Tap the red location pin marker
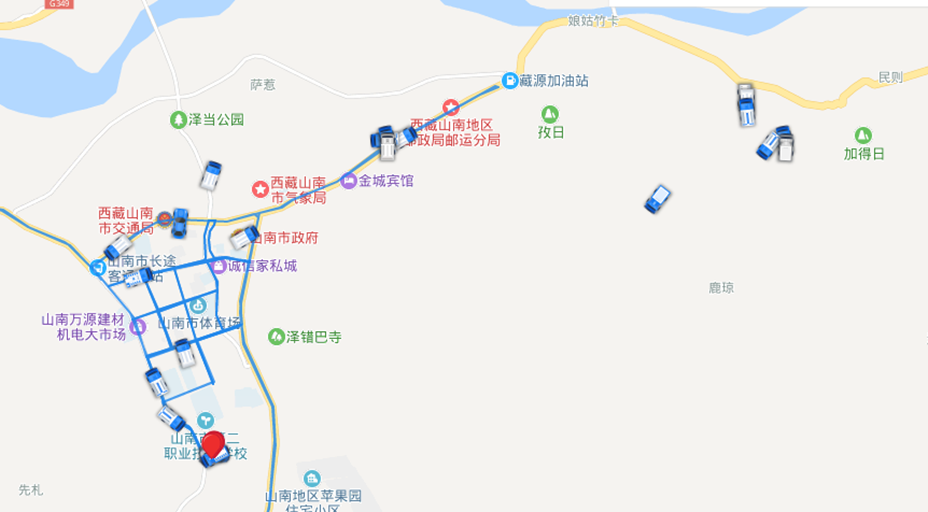The height and width of the screenshot is (512, 928). (213, 445)
